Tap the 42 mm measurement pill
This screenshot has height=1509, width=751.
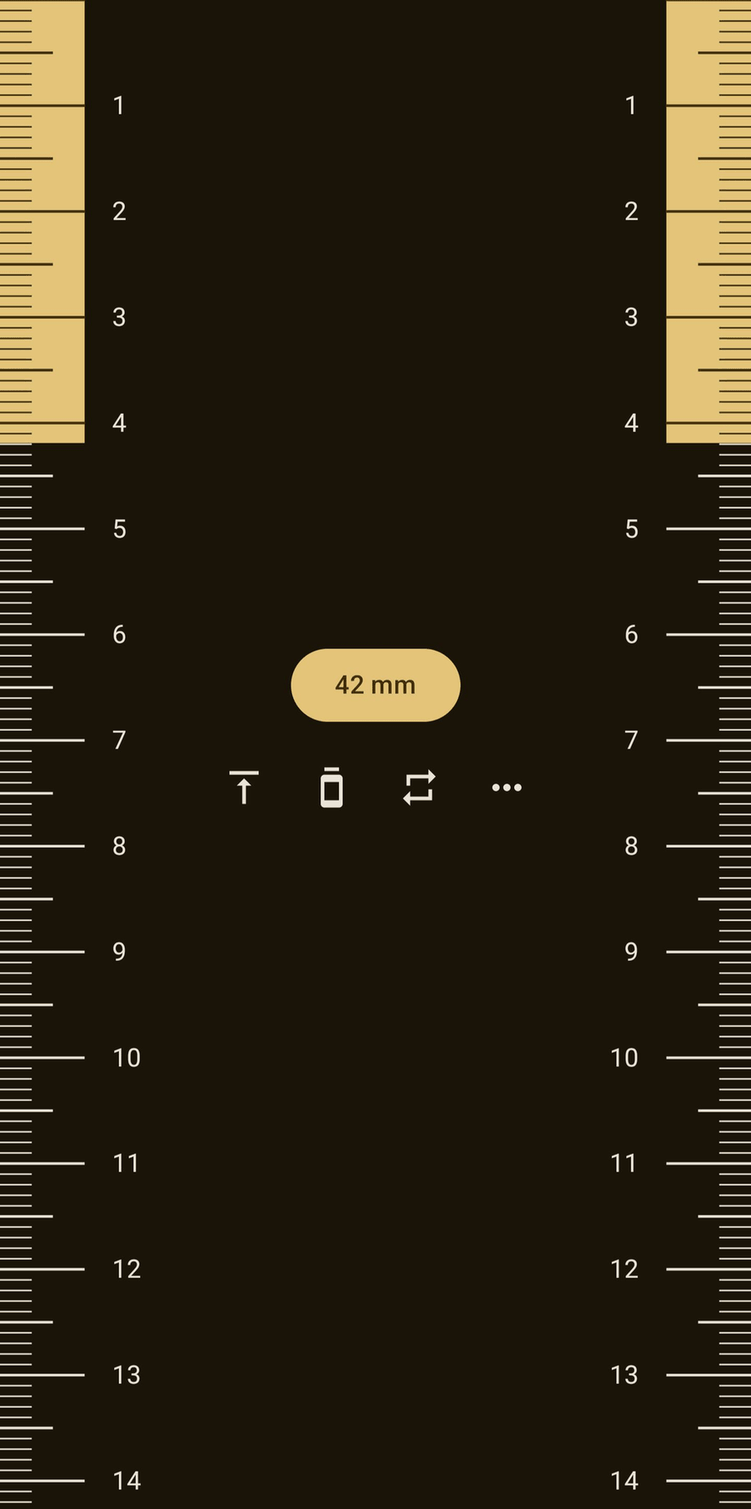click(x=375, y=685)
